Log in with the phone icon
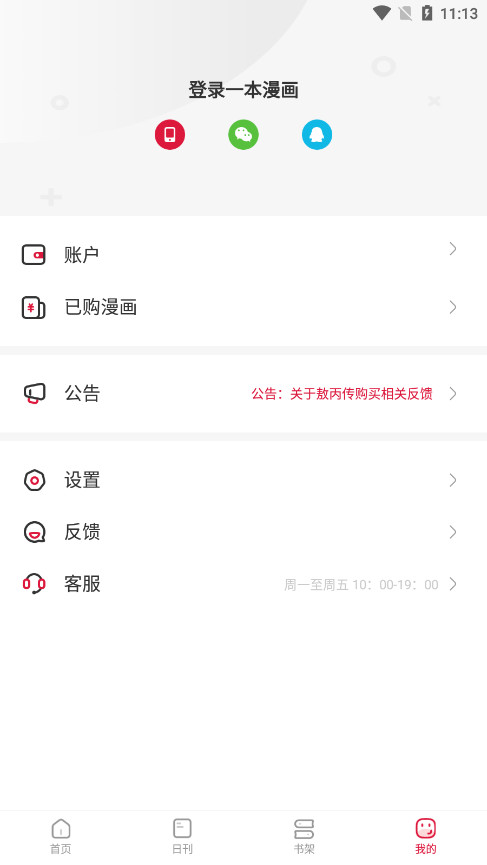This screenshot has width=487, height=865. (x=170, y=135)
